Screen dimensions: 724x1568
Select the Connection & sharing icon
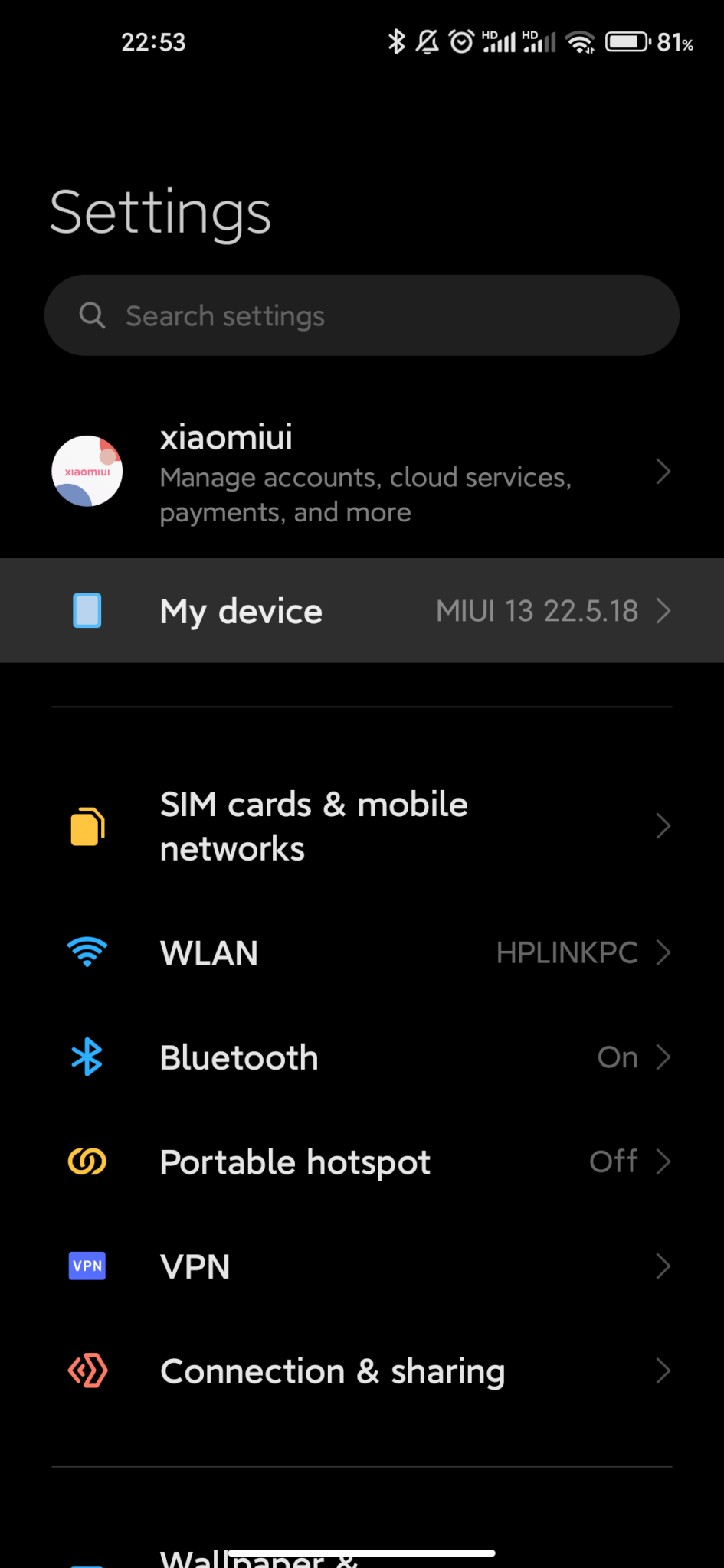point(87,1370)
